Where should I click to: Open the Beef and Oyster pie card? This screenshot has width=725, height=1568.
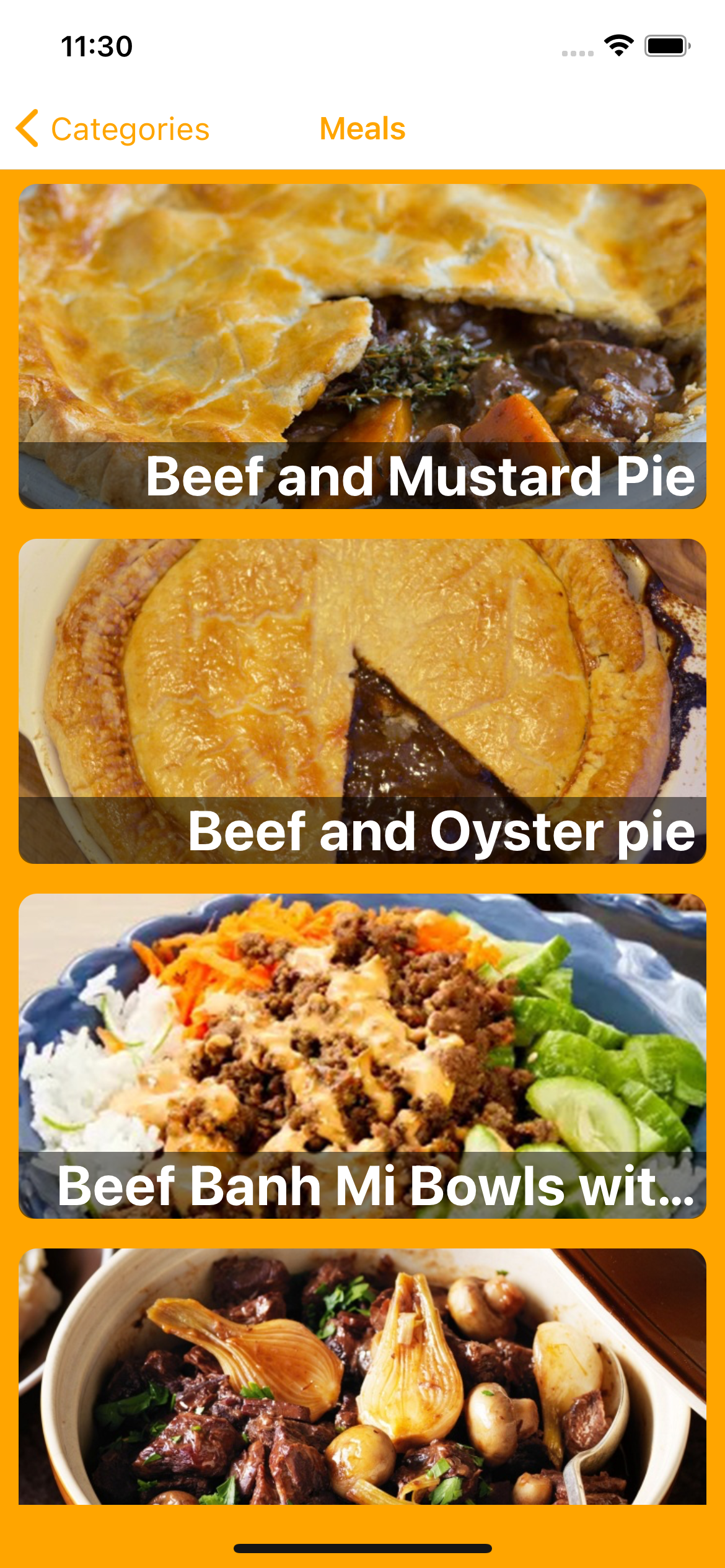362,701
